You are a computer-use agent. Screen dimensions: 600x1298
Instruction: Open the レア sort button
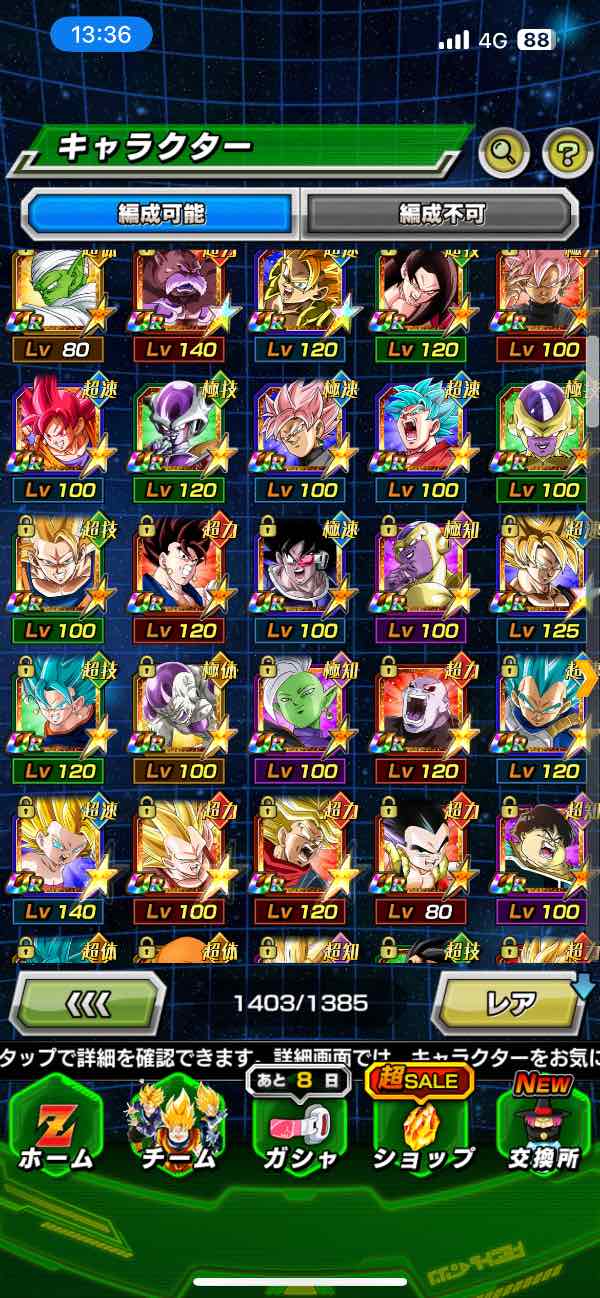point(509,1002)
